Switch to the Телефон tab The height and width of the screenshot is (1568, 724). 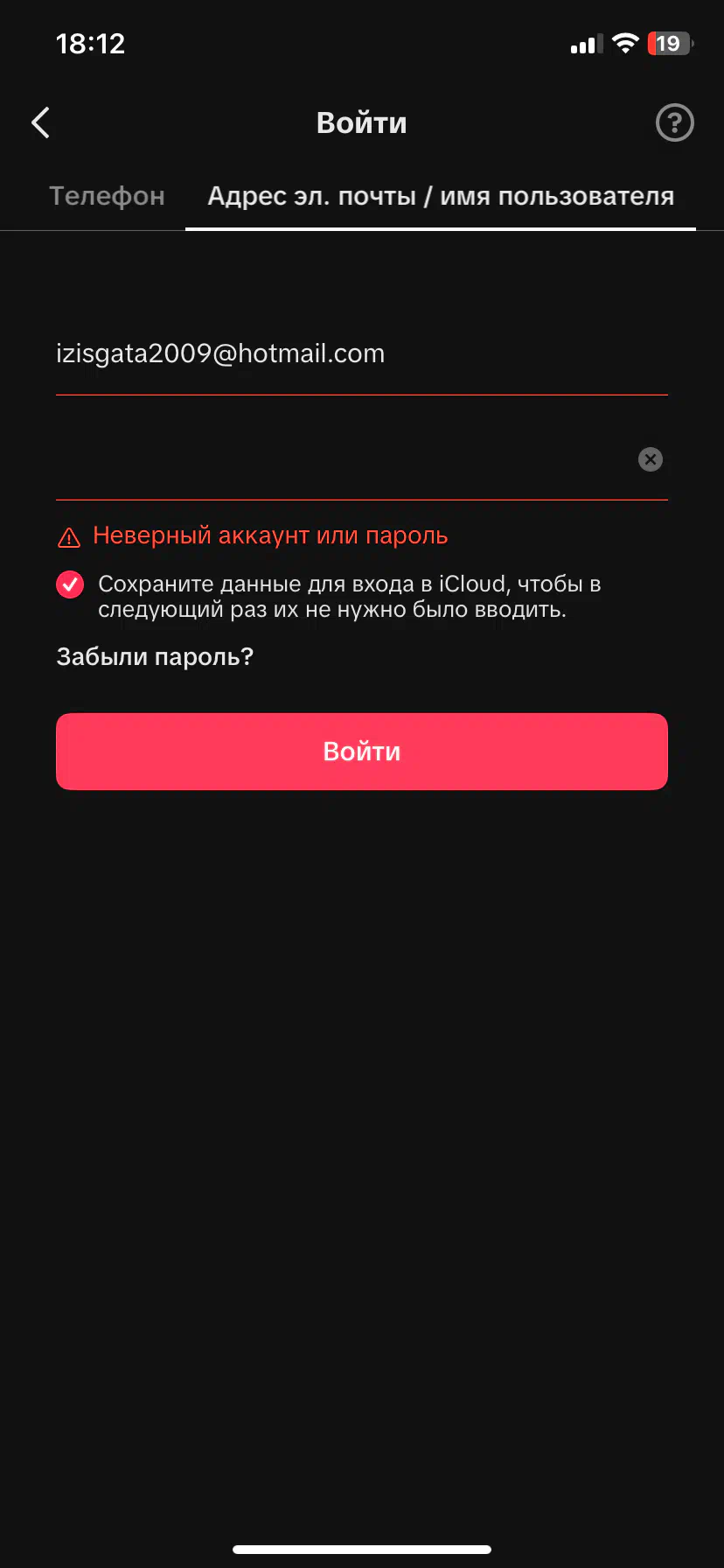(x=107, y=196)
